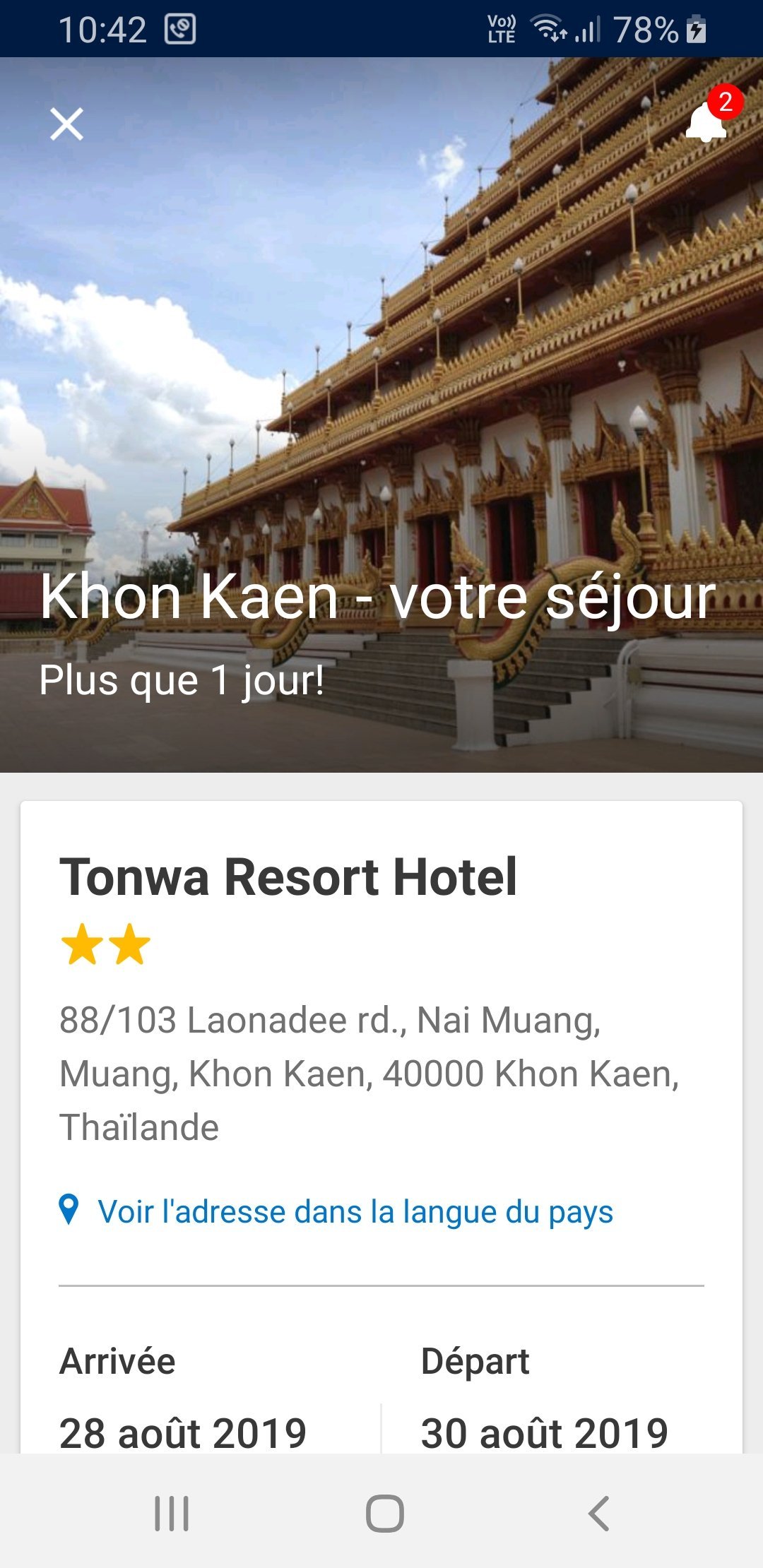Screen dimensions: 763x1568
Task: View the address in the local language
Action: pos(355,1211)
